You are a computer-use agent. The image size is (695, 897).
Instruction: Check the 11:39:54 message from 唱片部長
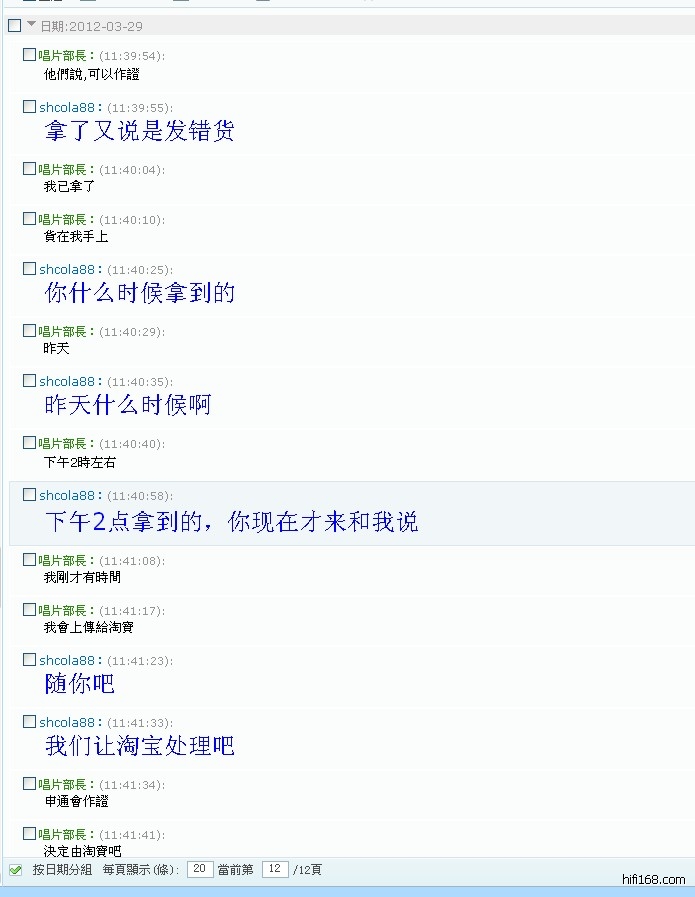pos(29,55)
